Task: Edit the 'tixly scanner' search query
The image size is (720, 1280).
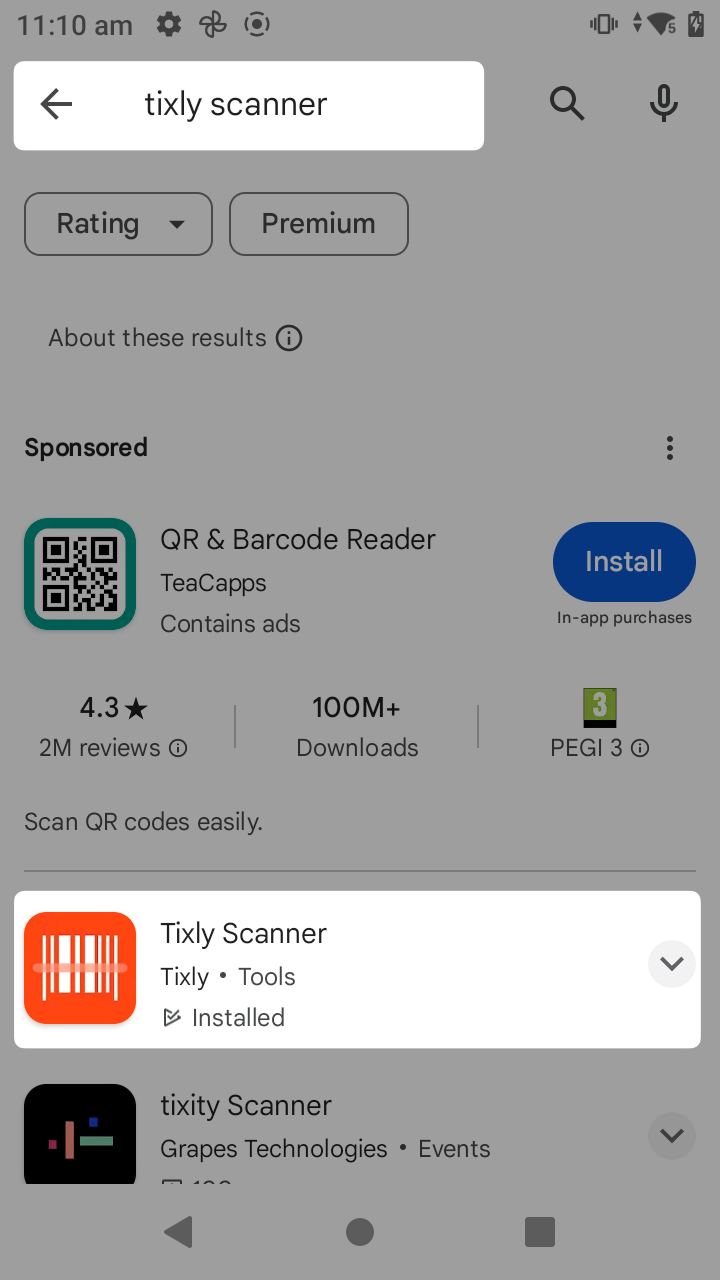Action: tap(236, 104)
